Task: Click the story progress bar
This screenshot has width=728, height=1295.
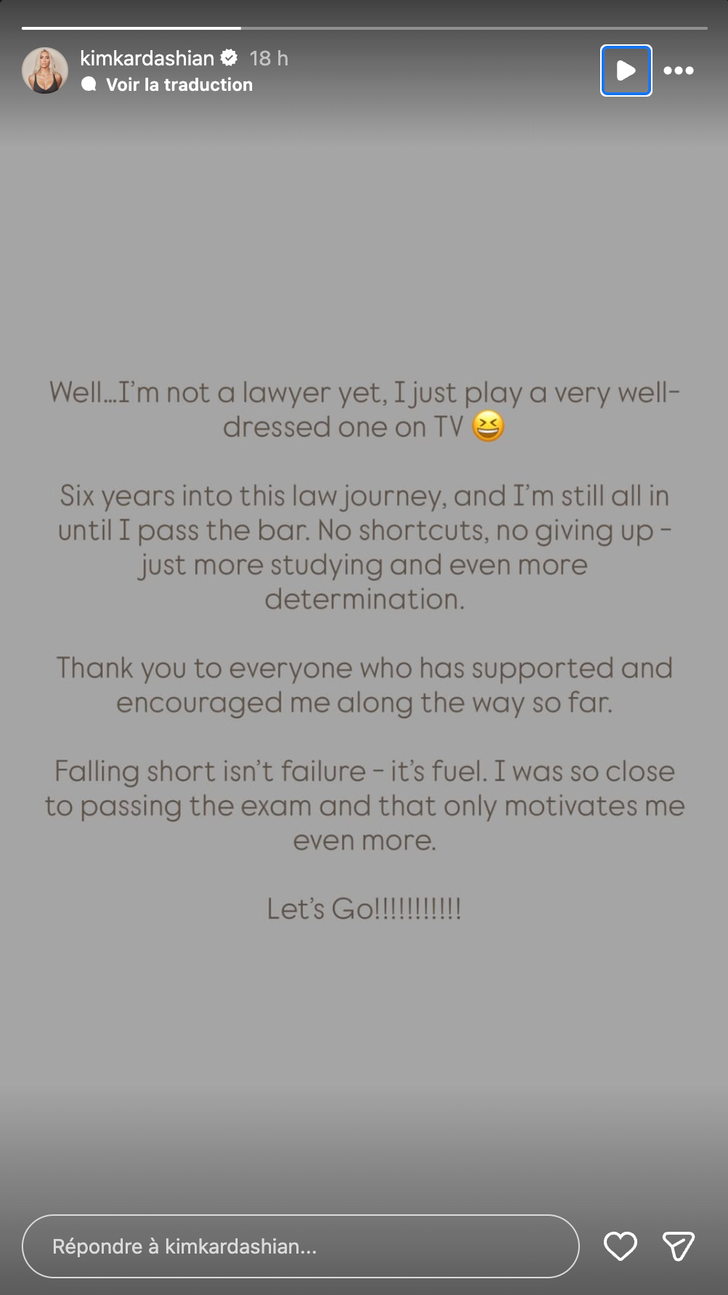Action: click(x=364, y=18)
